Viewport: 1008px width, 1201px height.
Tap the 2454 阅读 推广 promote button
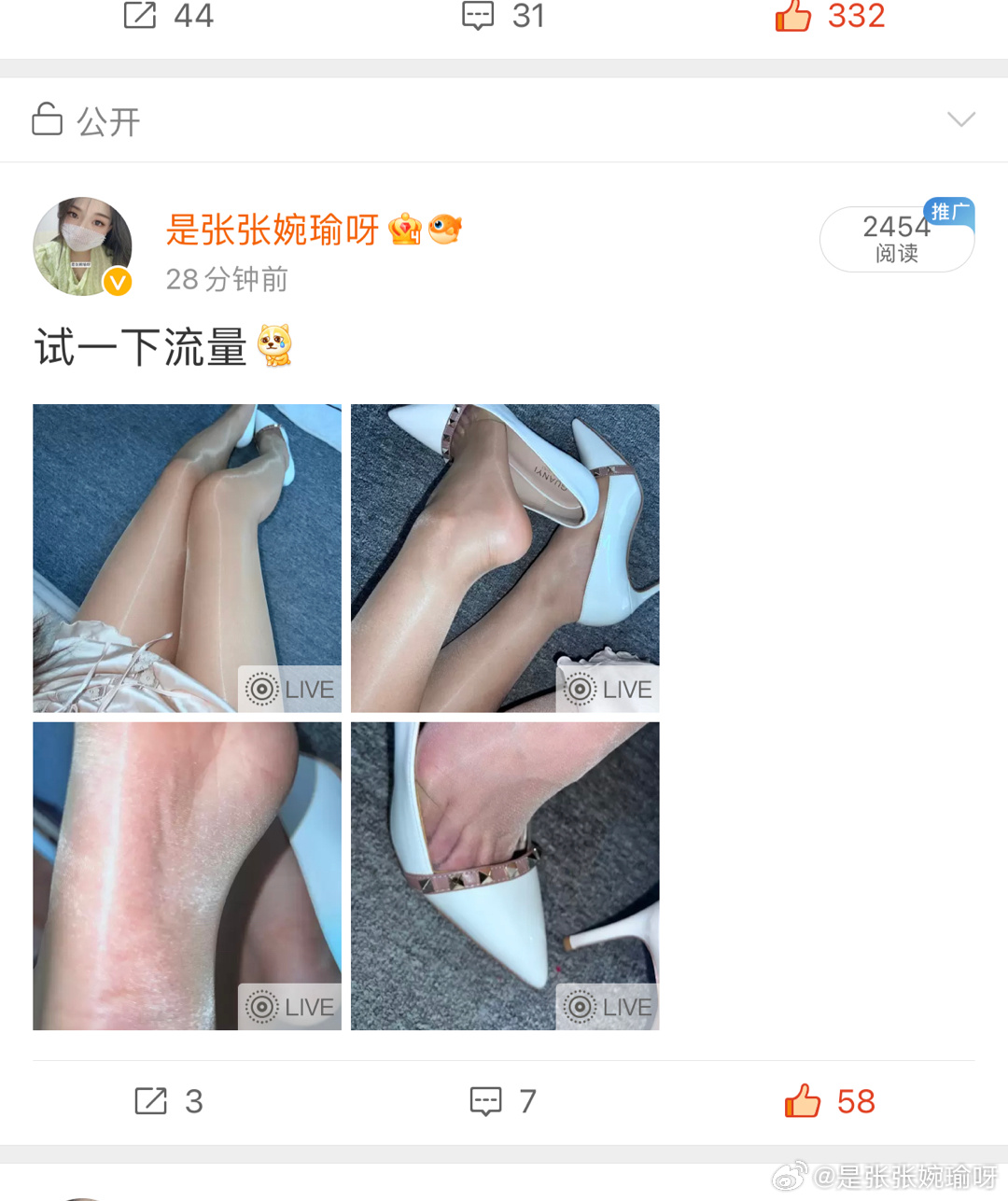pyautogui.click(x=896, y=239)
